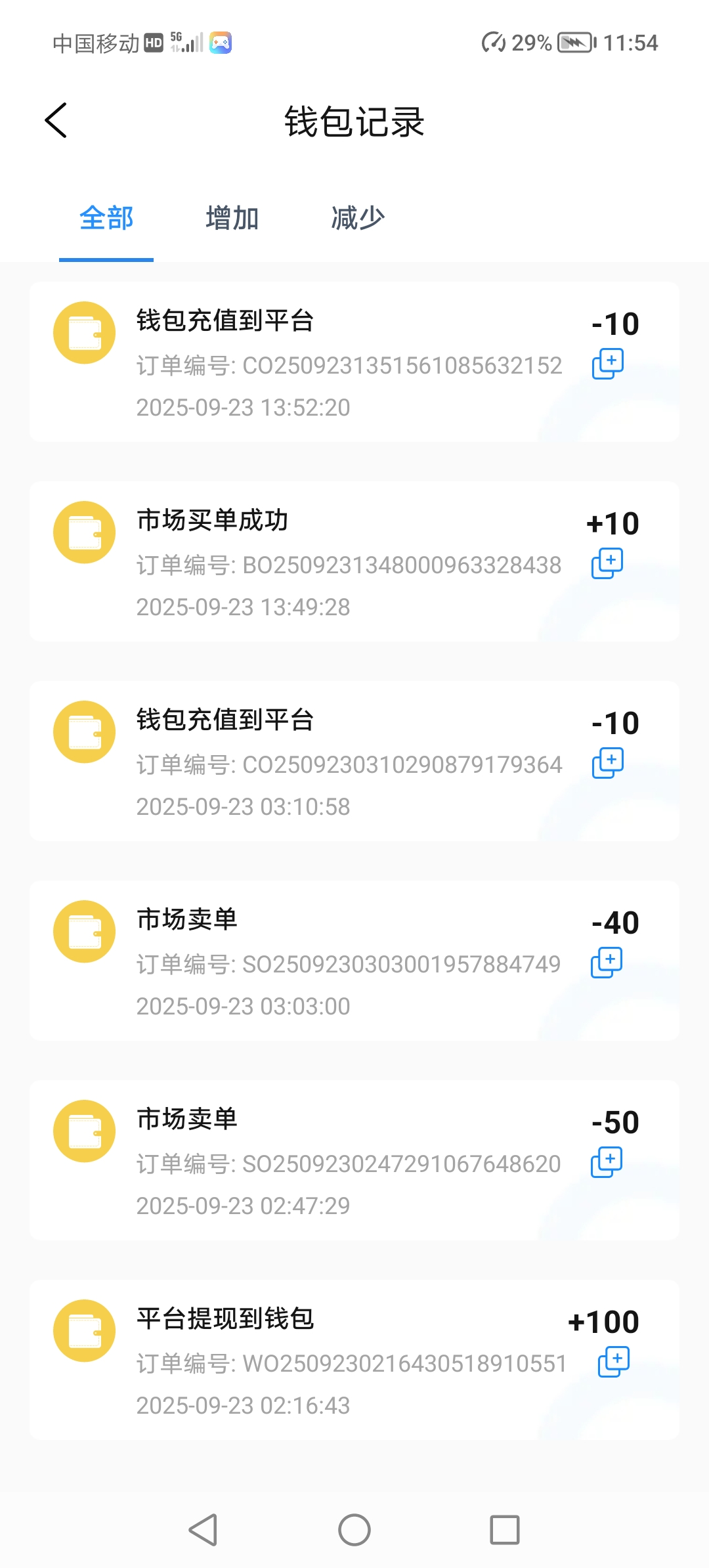Copy order number of the 03:10:58 record
This screenshot has height=1568, width=709.
click(608, 764)
